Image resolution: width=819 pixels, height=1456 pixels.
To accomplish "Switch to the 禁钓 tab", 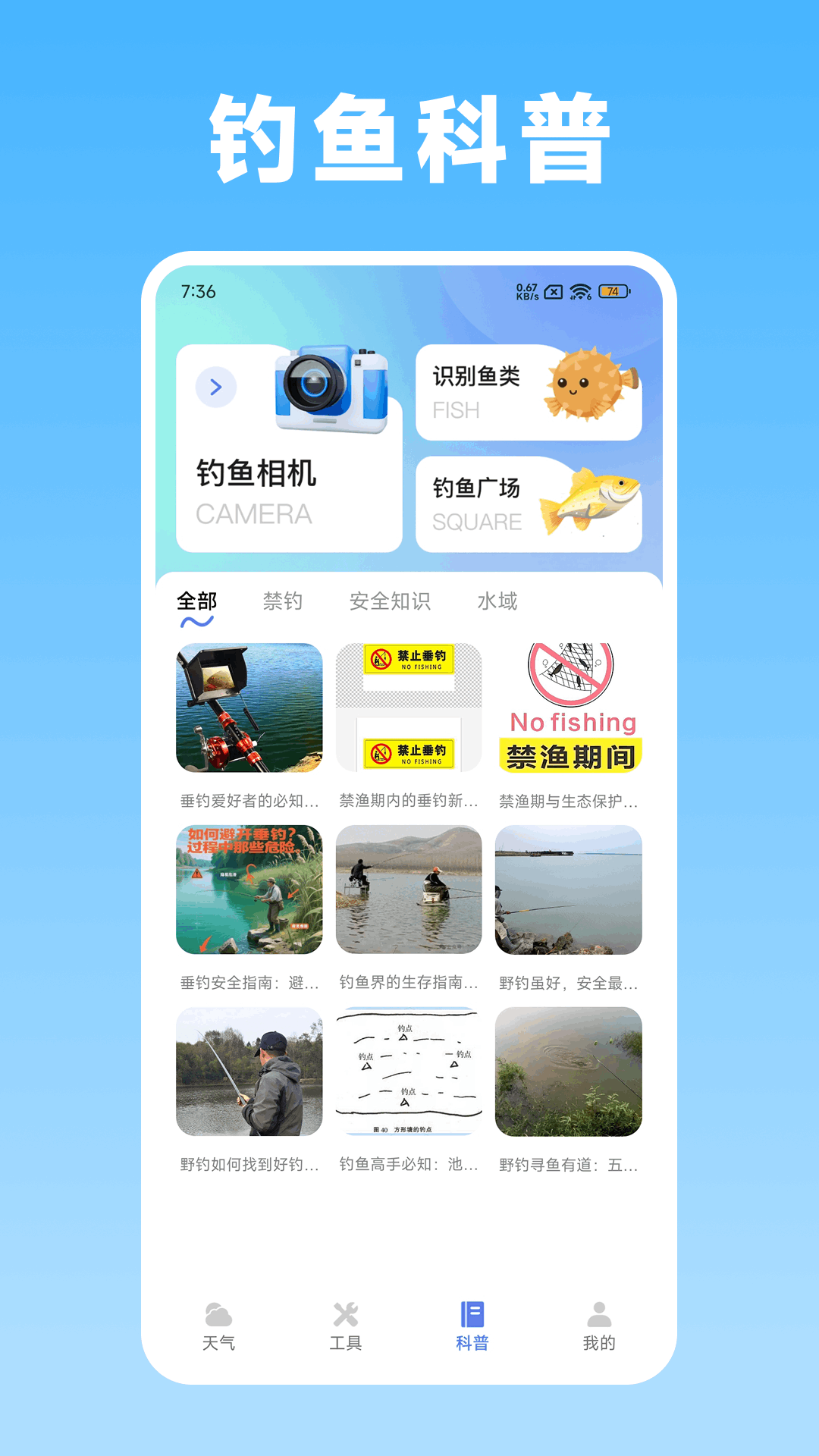I will pyautogui.click(x=281, y=601).
